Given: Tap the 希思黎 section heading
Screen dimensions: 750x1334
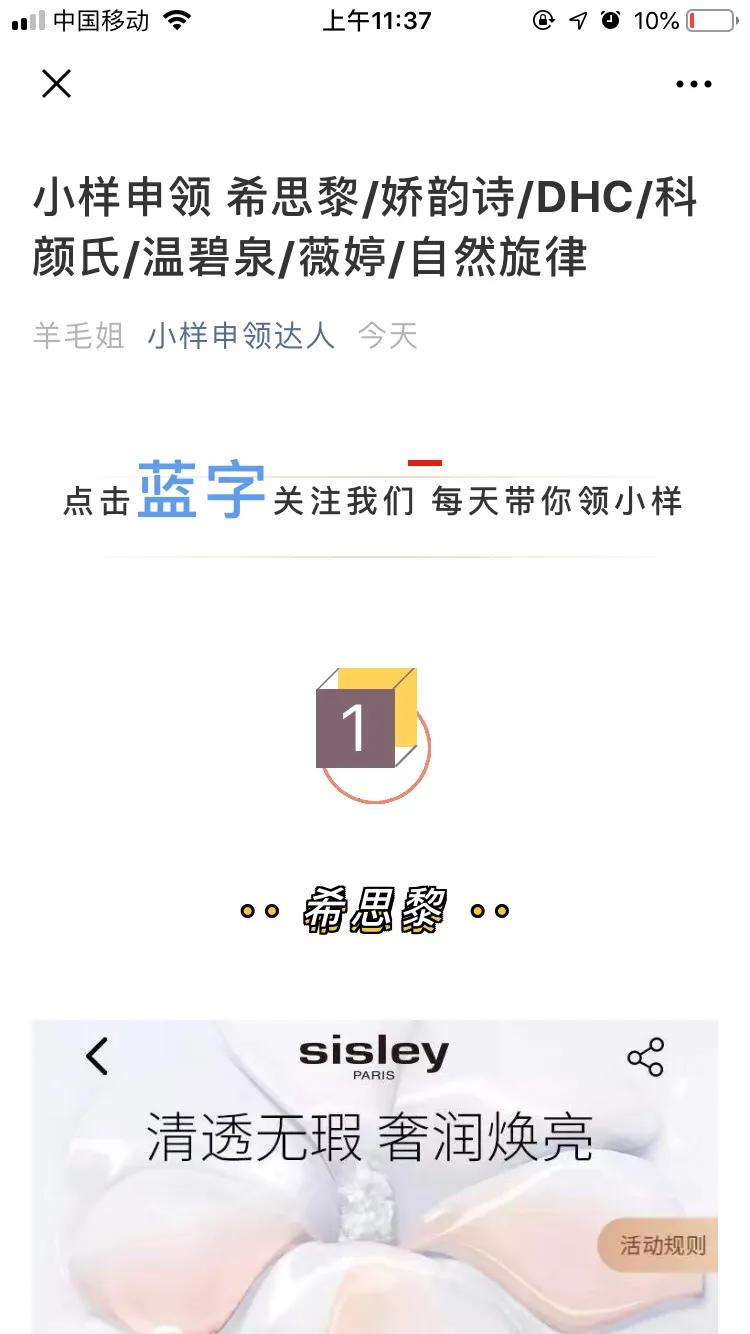Looking at the screenshot, I should pos(375,908).
